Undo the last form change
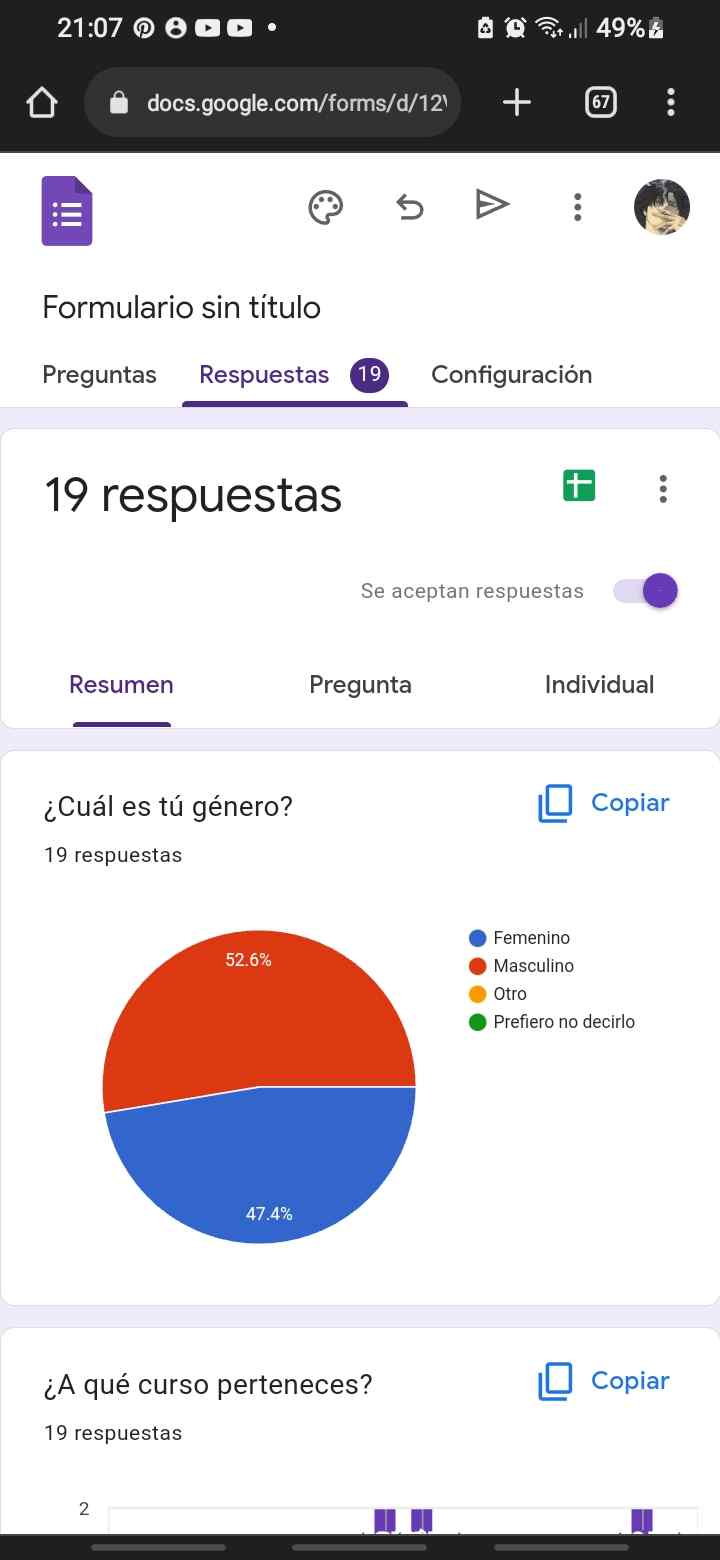Screen dimensions: 720x1560 click(410, 208)
